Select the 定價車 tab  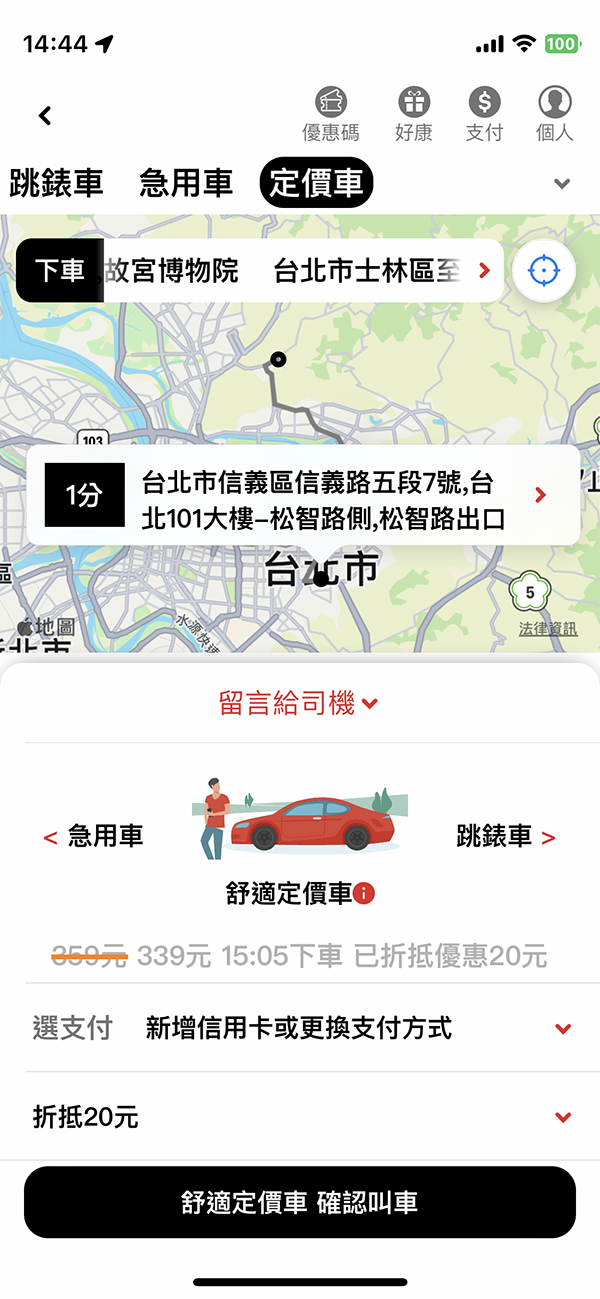(x=316, y=184)
